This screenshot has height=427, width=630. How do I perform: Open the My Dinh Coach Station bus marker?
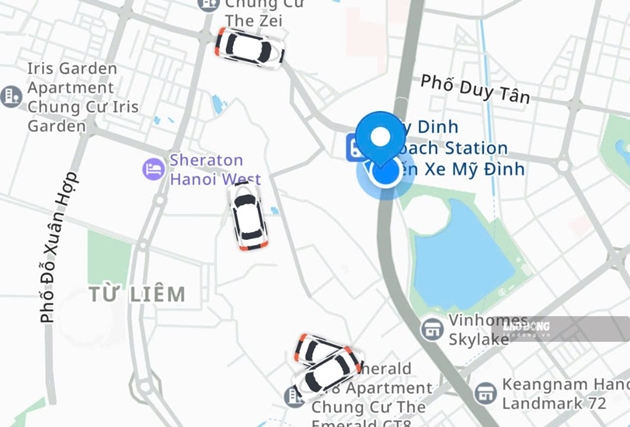[354, 148]
